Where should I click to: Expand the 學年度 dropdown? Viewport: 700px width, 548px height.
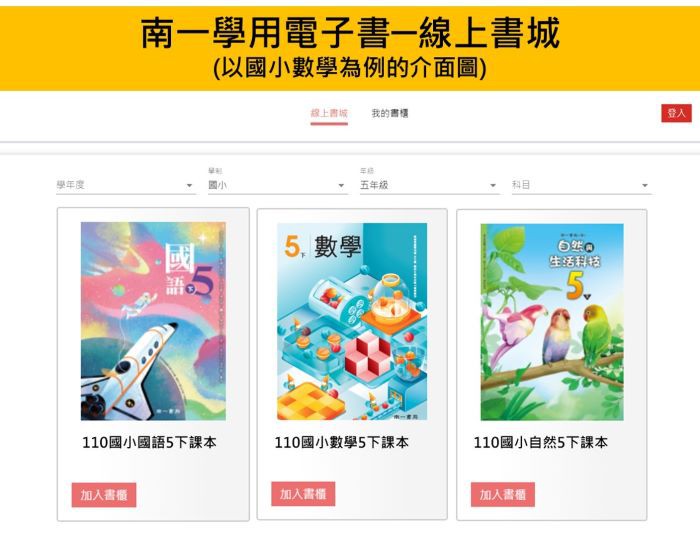pos(125,185)
